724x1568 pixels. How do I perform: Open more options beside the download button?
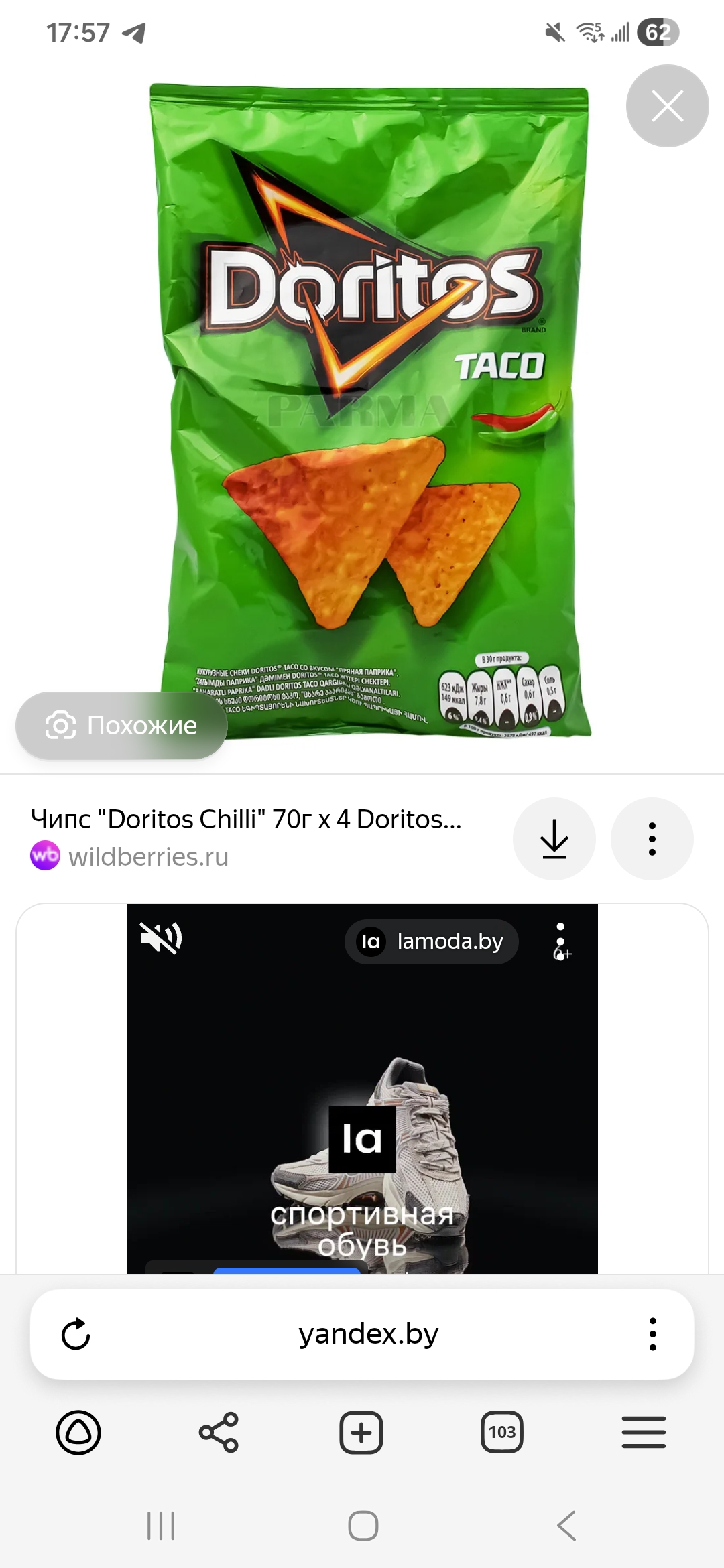pos(652,838)
